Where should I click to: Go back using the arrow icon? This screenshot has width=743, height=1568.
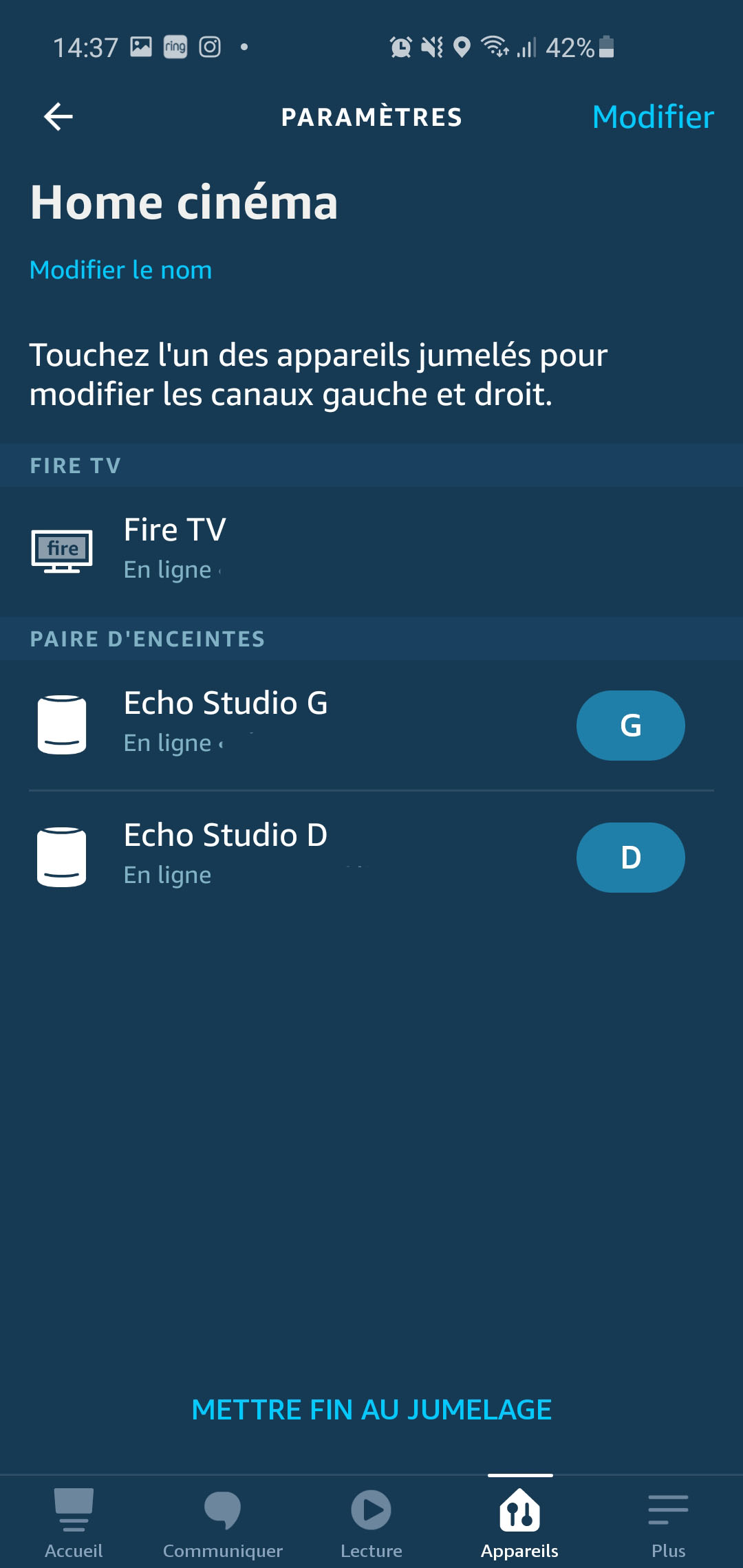click(x=58, y=116)
